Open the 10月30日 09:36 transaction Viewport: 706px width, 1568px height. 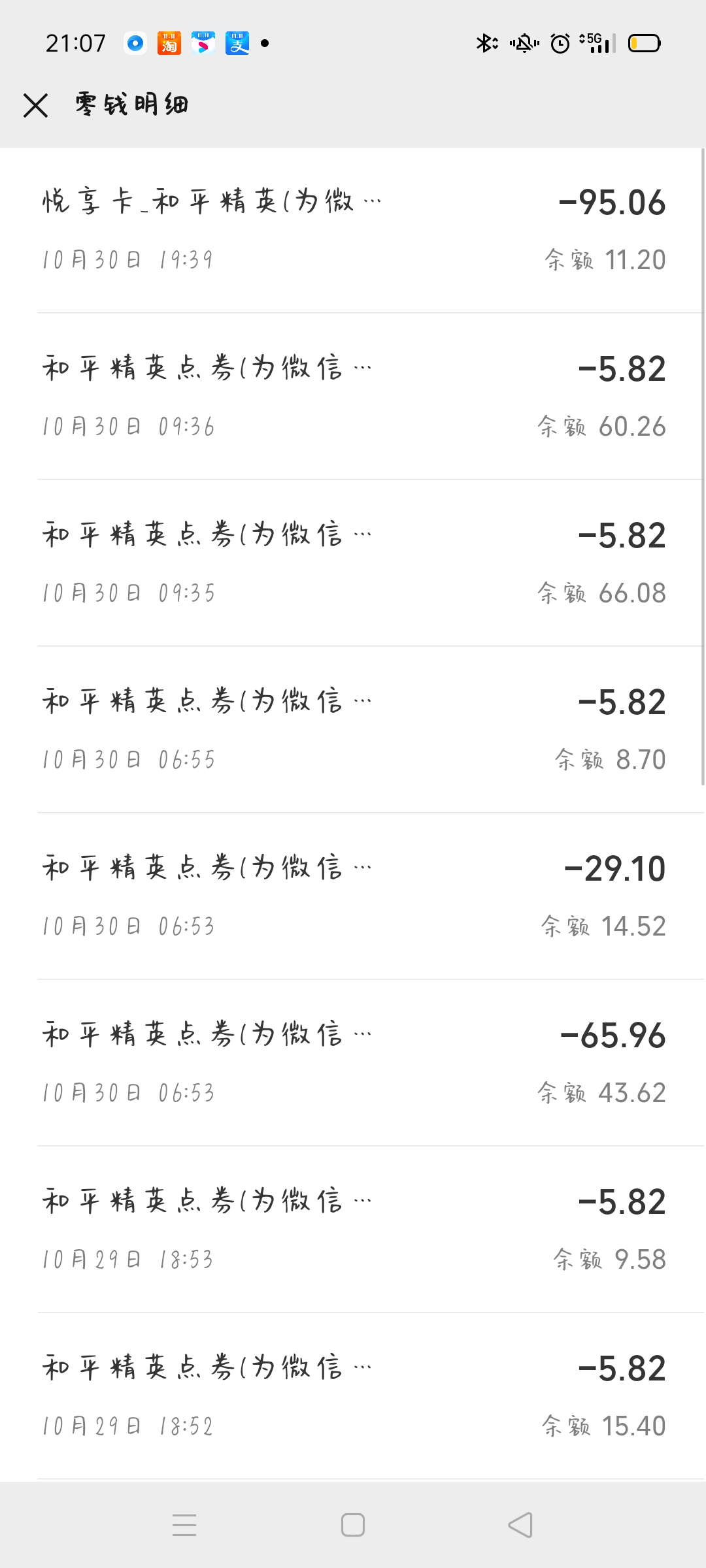(353, 397)
